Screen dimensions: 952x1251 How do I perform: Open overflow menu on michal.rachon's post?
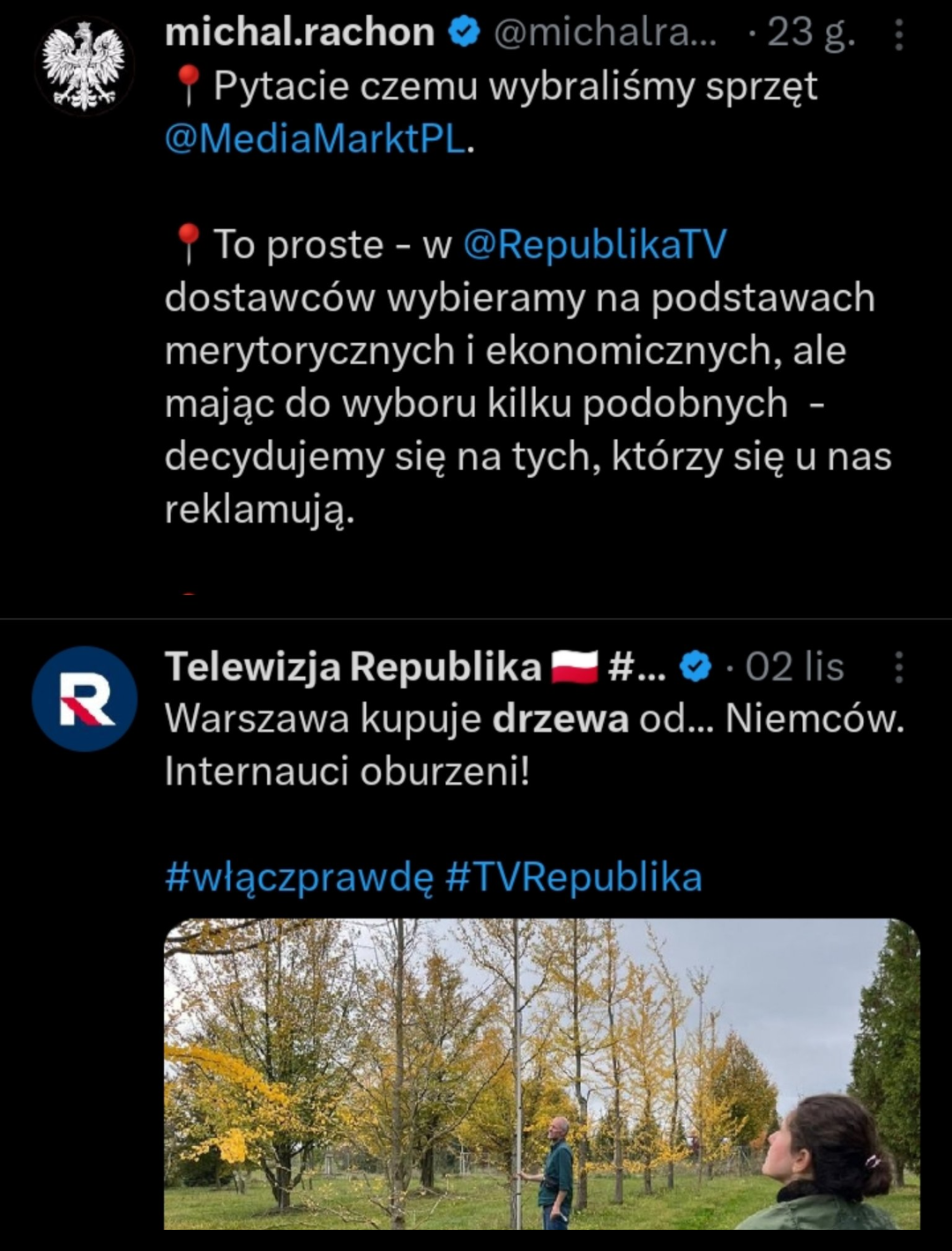click(x=898, y=35)
